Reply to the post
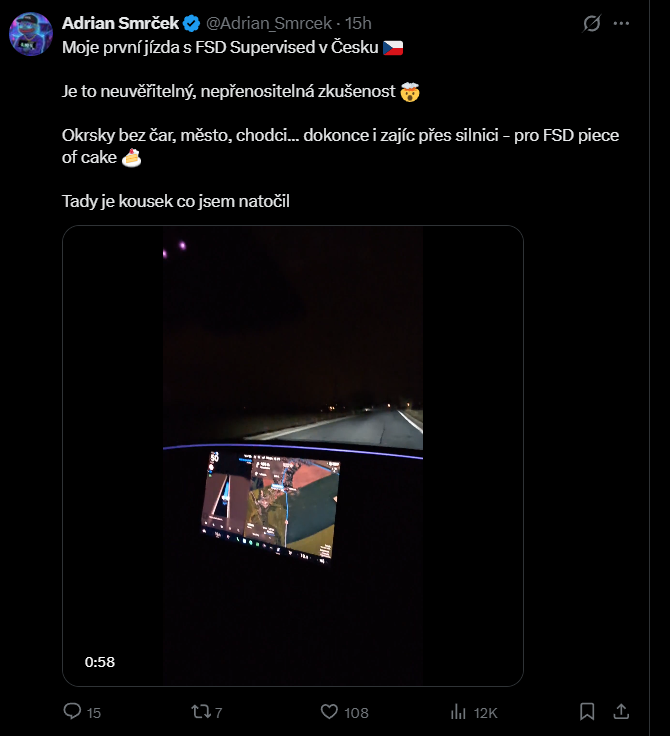Image resolution: width=670 pixels, height=736 pixels. click(x=72, y=712)
